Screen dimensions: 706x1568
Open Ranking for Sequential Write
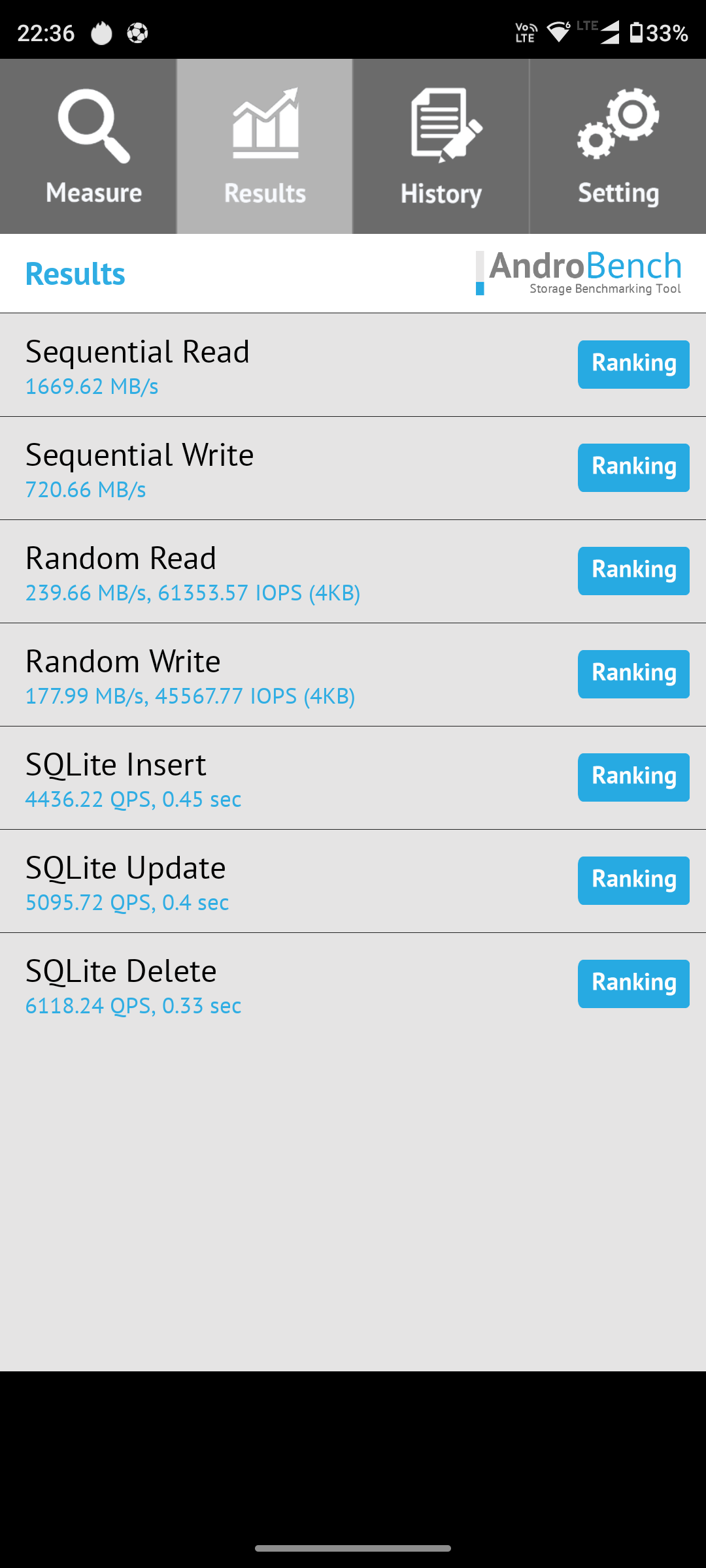tap(633, 468)
